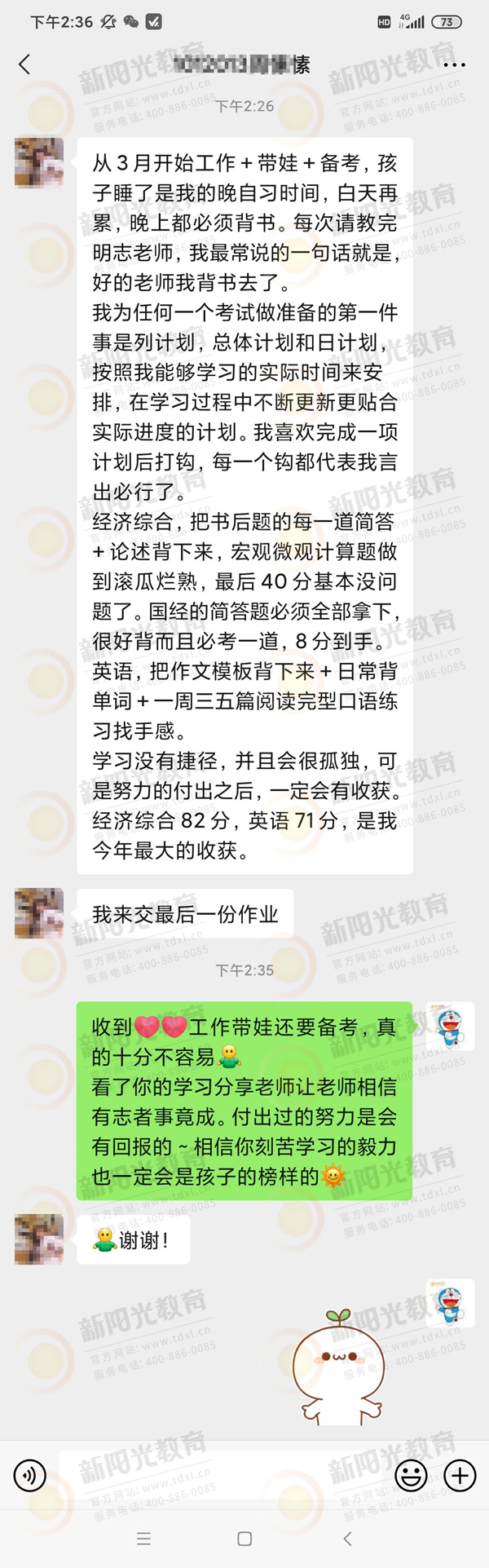Open sender's avatar beside '谢谢!' message

[x=39, y=1239]
